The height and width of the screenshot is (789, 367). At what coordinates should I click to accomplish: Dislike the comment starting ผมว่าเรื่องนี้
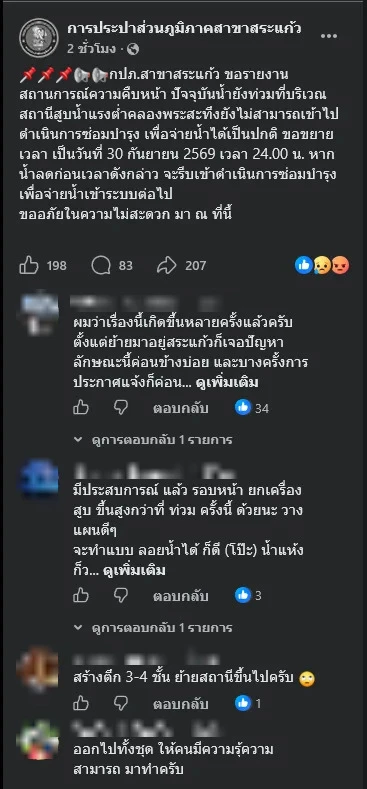pos(121,408)
